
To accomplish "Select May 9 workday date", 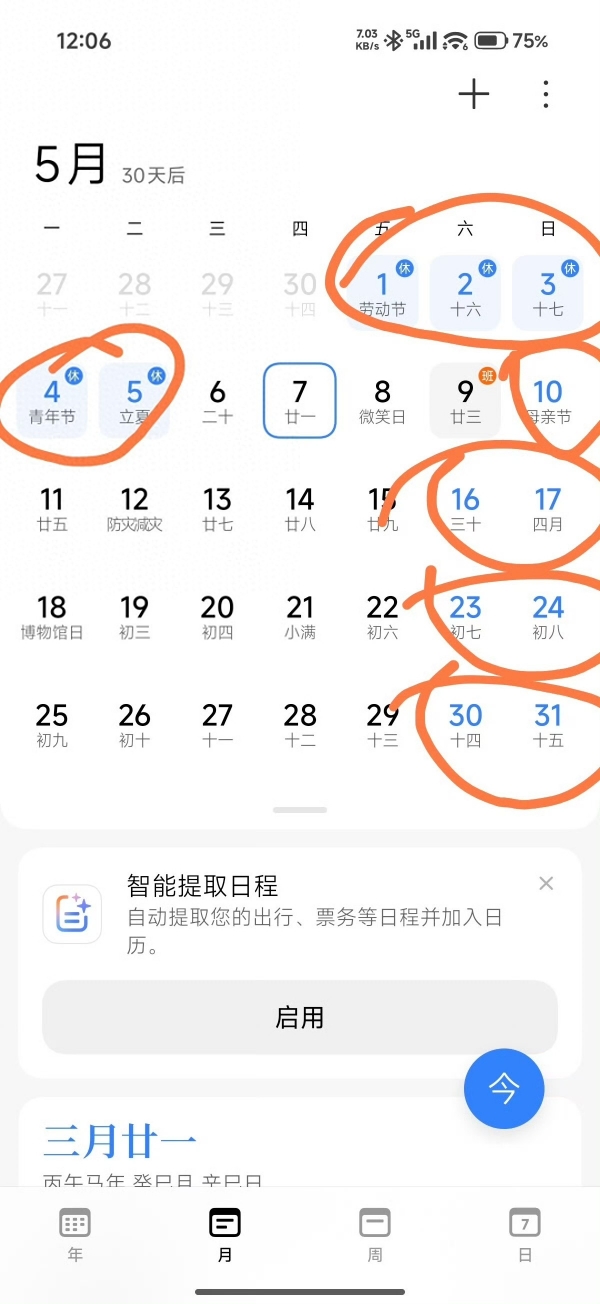I will tap(465, 400).
